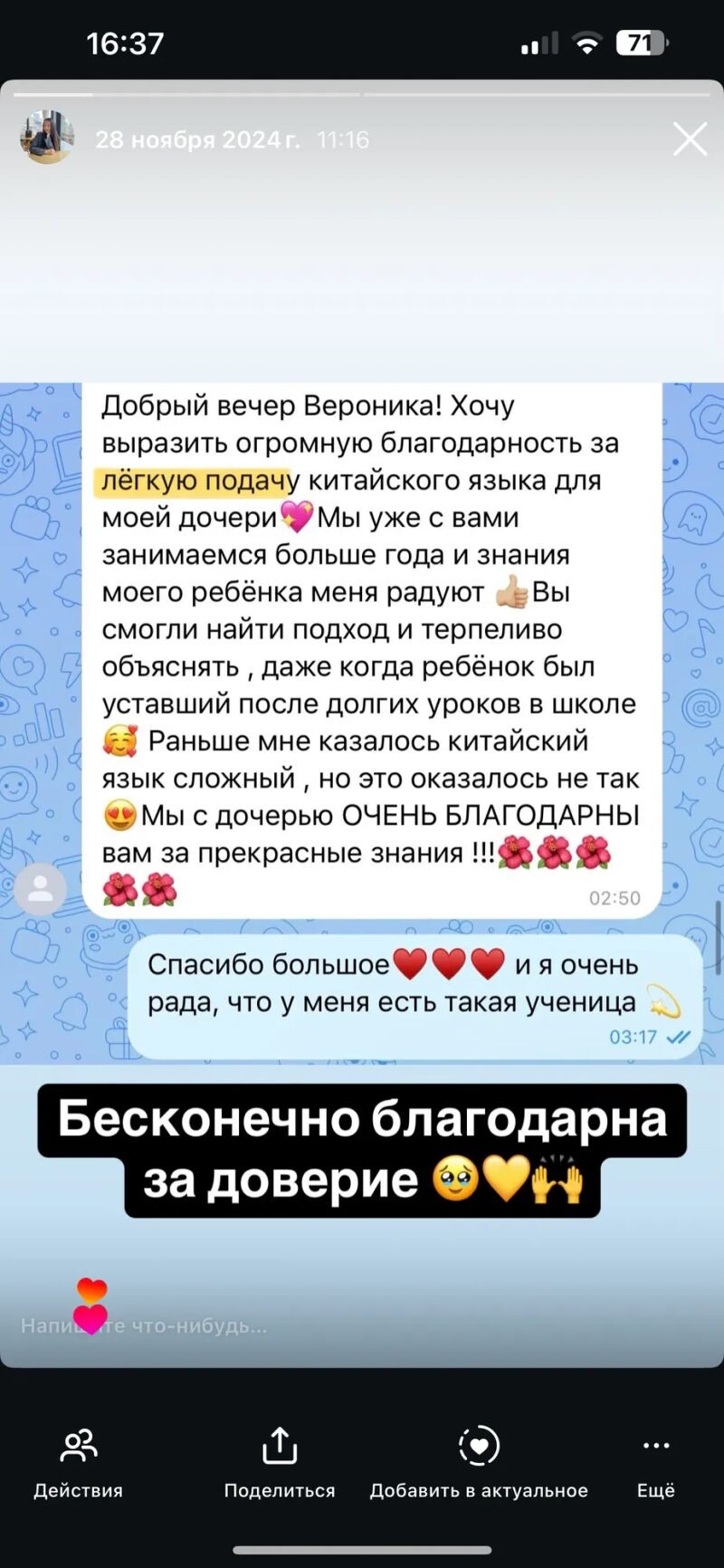Open the story author's profile picture

(47, 139)
